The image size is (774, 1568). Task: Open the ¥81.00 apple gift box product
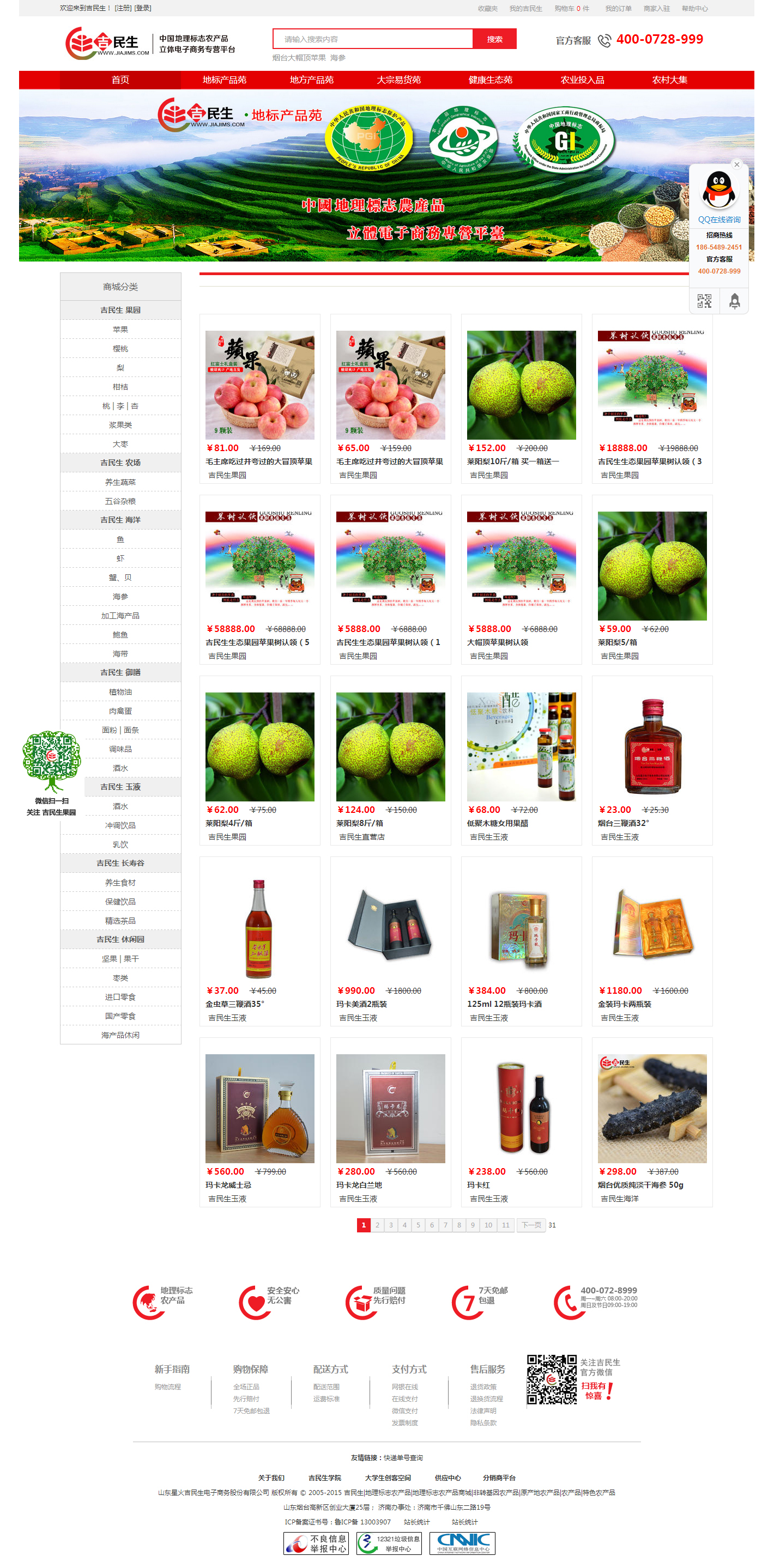(259, 385)
